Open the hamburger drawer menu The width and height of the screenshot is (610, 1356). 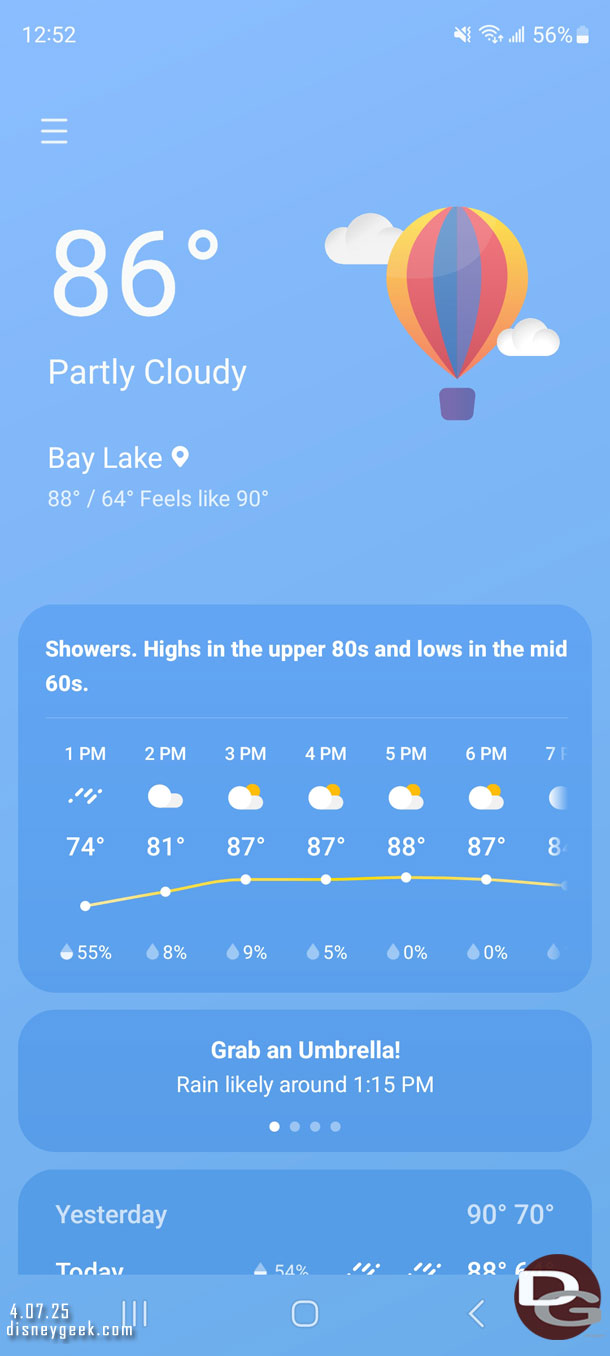(x=54, y=131)
